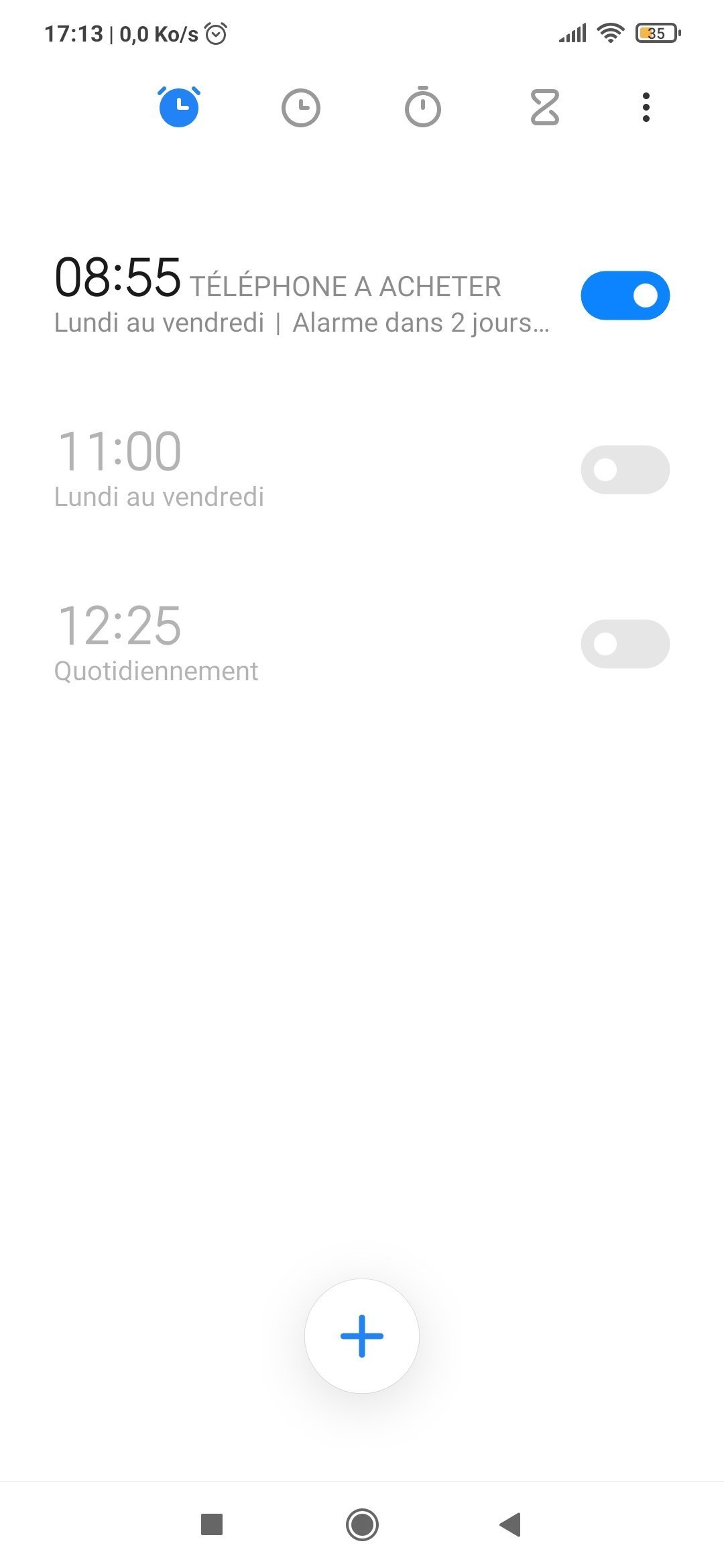Enable the 11:00 alarm switch
724x1568 pixels.
(x=625, y=470)
